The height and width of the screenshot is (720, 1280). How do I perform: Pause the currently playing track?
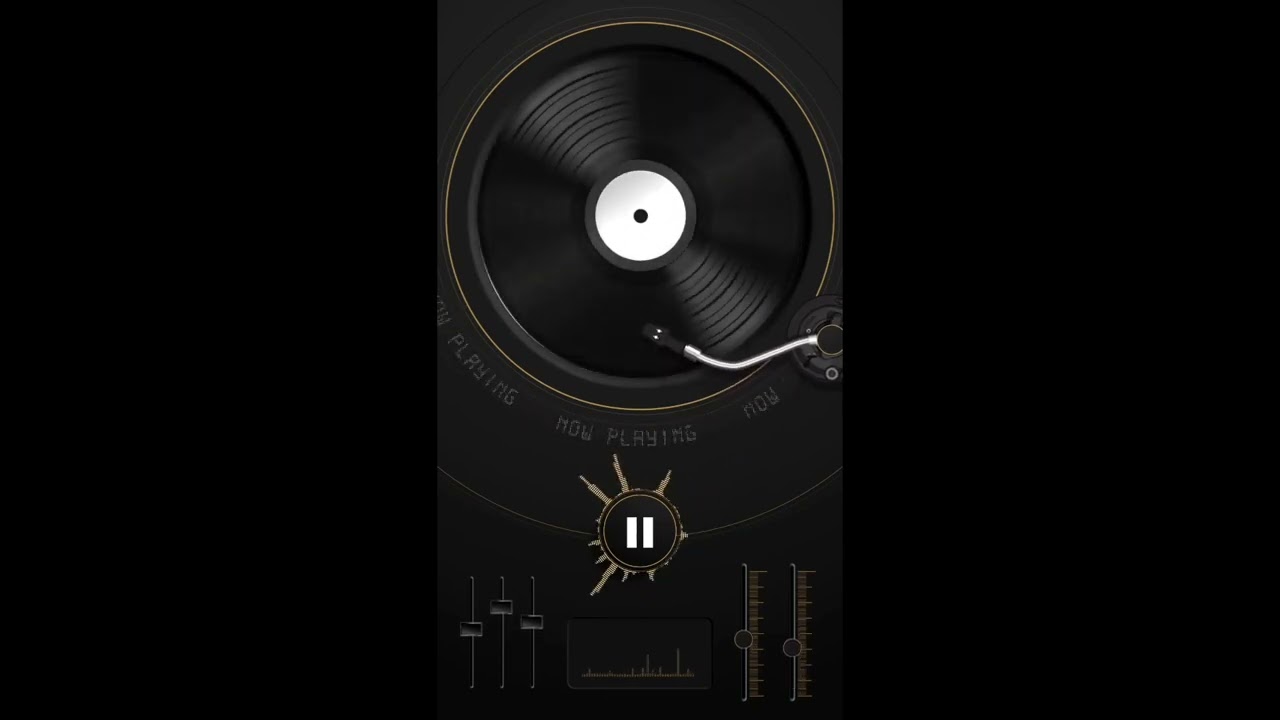coord(640,533)
